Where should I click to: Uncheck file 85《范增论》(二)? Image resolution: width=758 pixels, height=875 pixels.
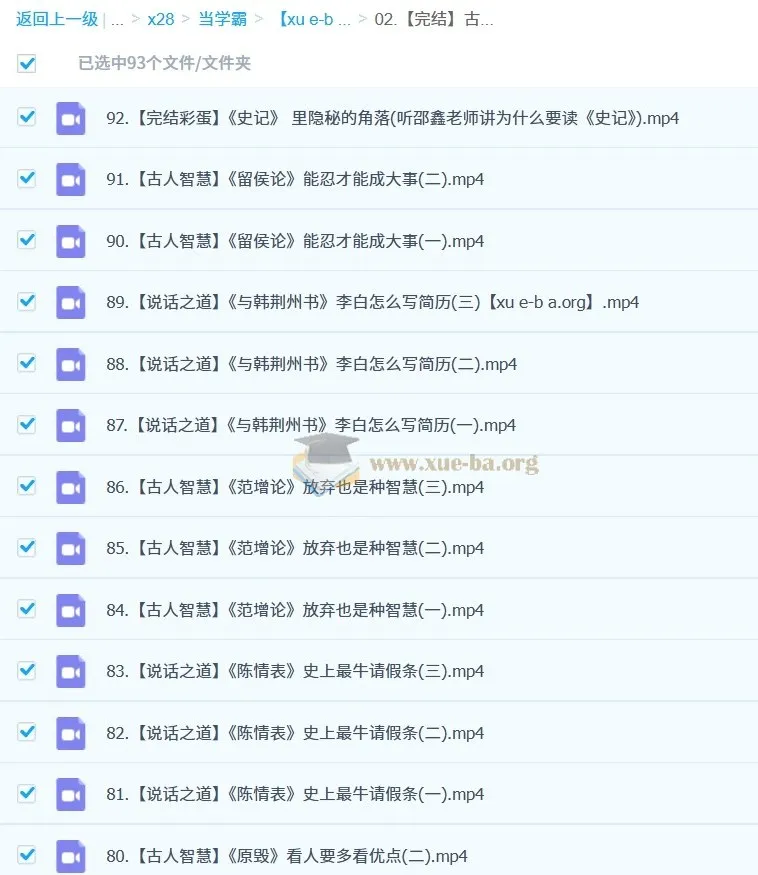coord(27,547)
